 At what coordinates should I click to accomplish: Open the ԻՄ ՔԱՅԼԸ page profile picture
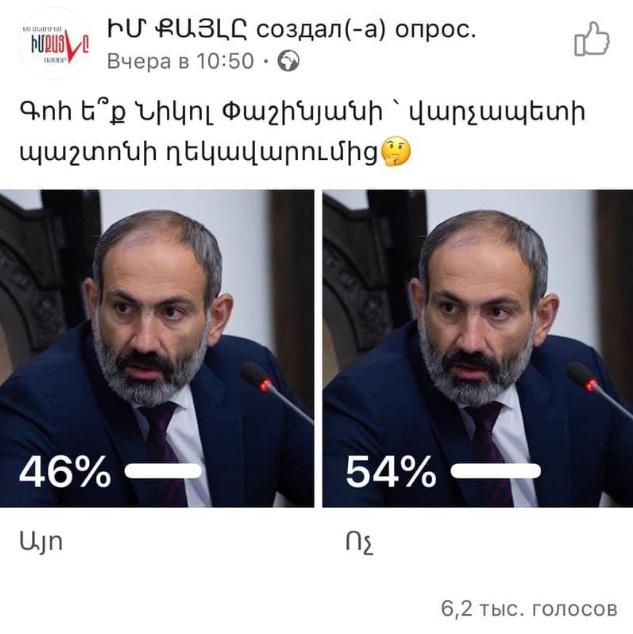click(x=54, y=43)
